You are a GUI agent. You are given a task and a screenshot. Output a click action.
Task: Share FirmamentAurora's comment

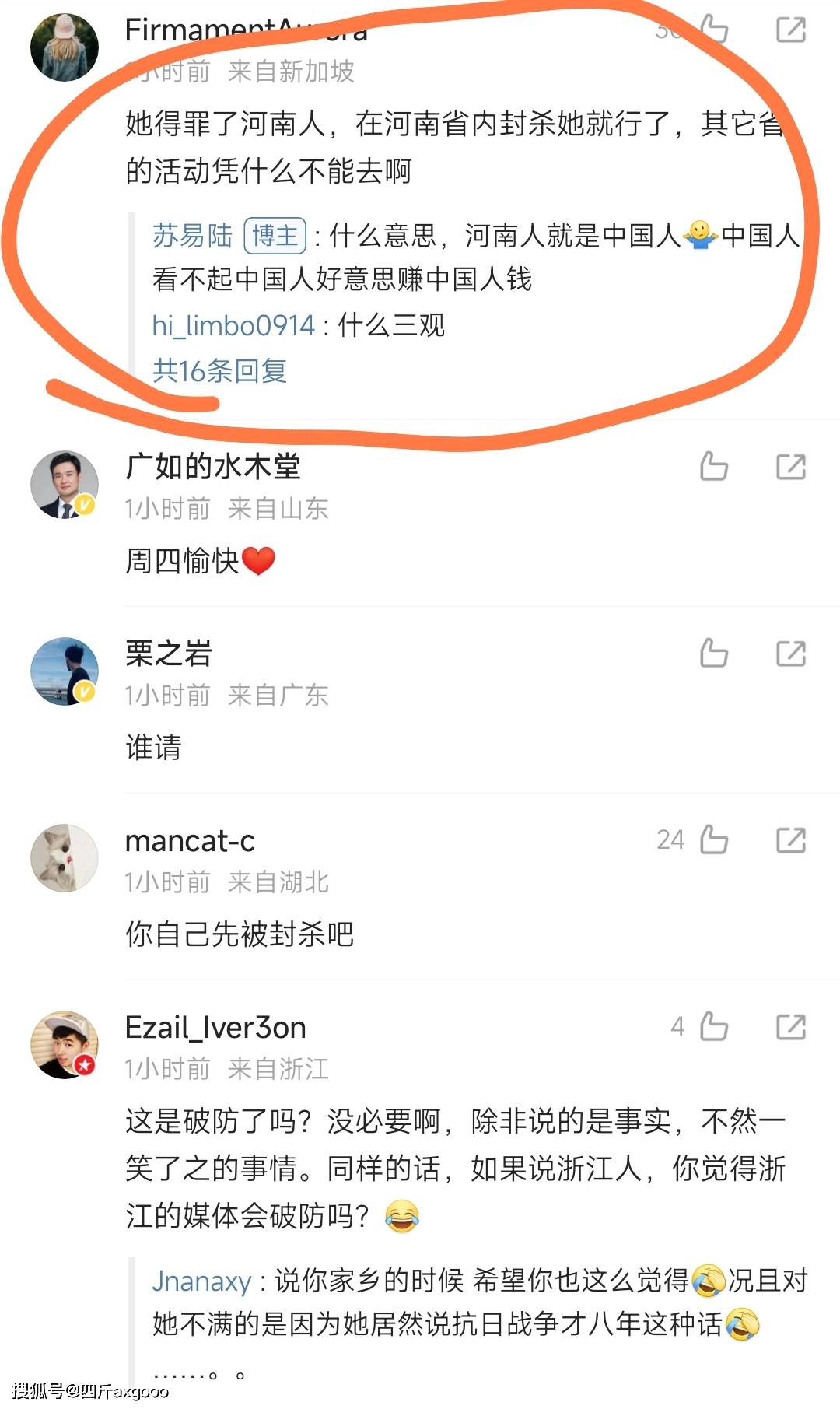(x=790, y=30)
